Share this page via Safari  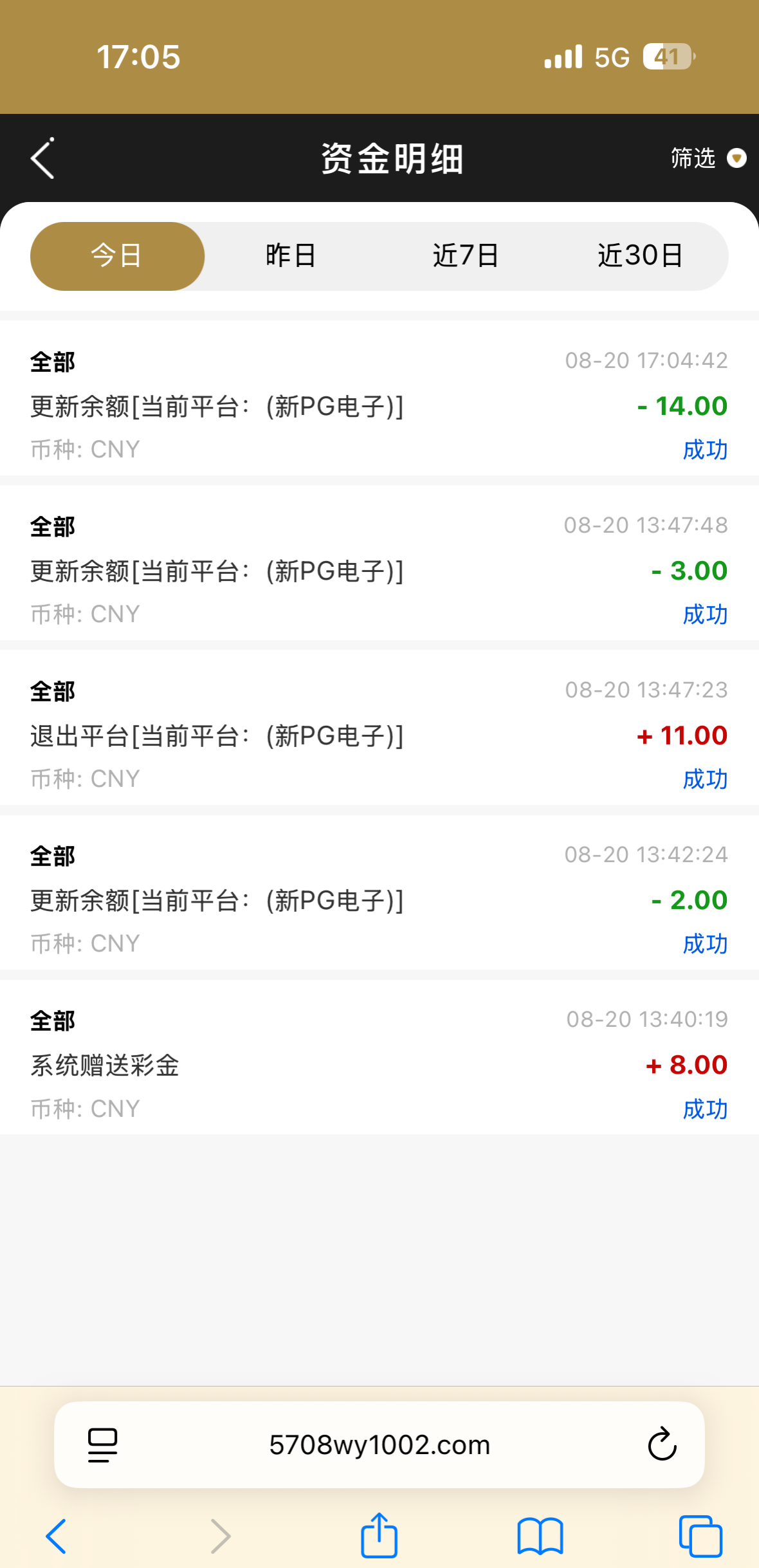coord(379,1535)
